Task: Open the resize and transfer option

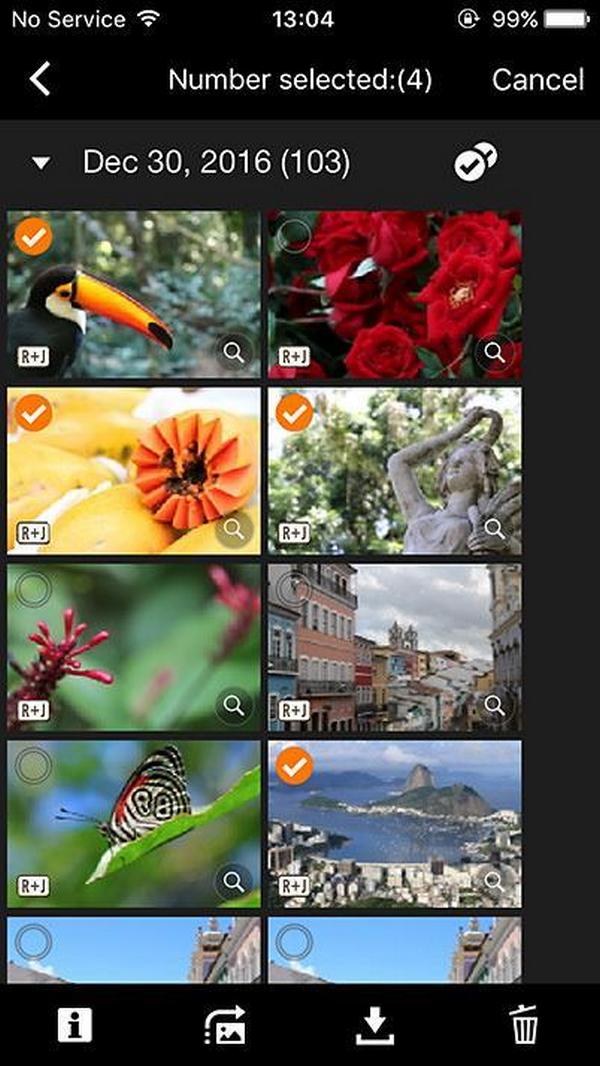Action: coord(225,1026)
